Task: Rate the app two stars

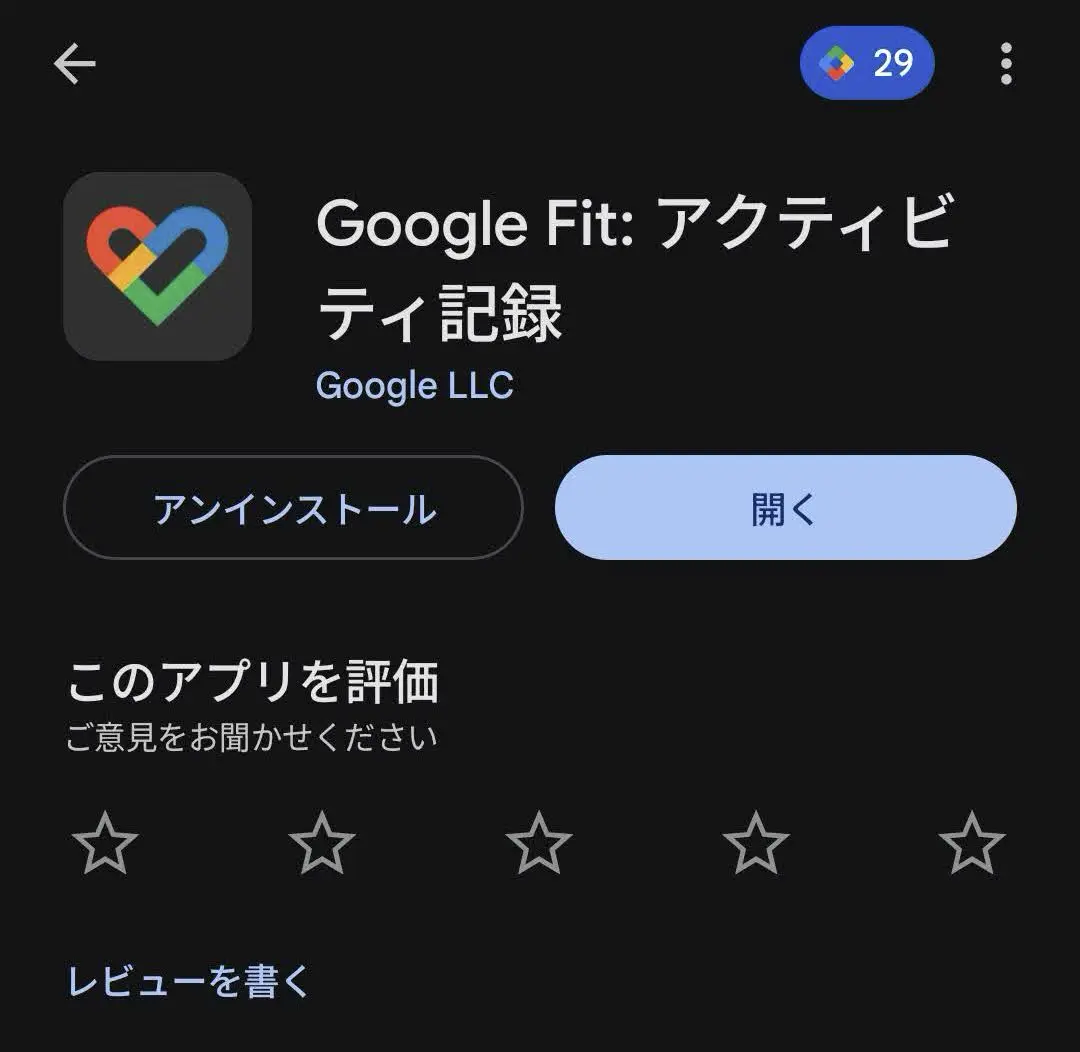Action: [322, 843]
